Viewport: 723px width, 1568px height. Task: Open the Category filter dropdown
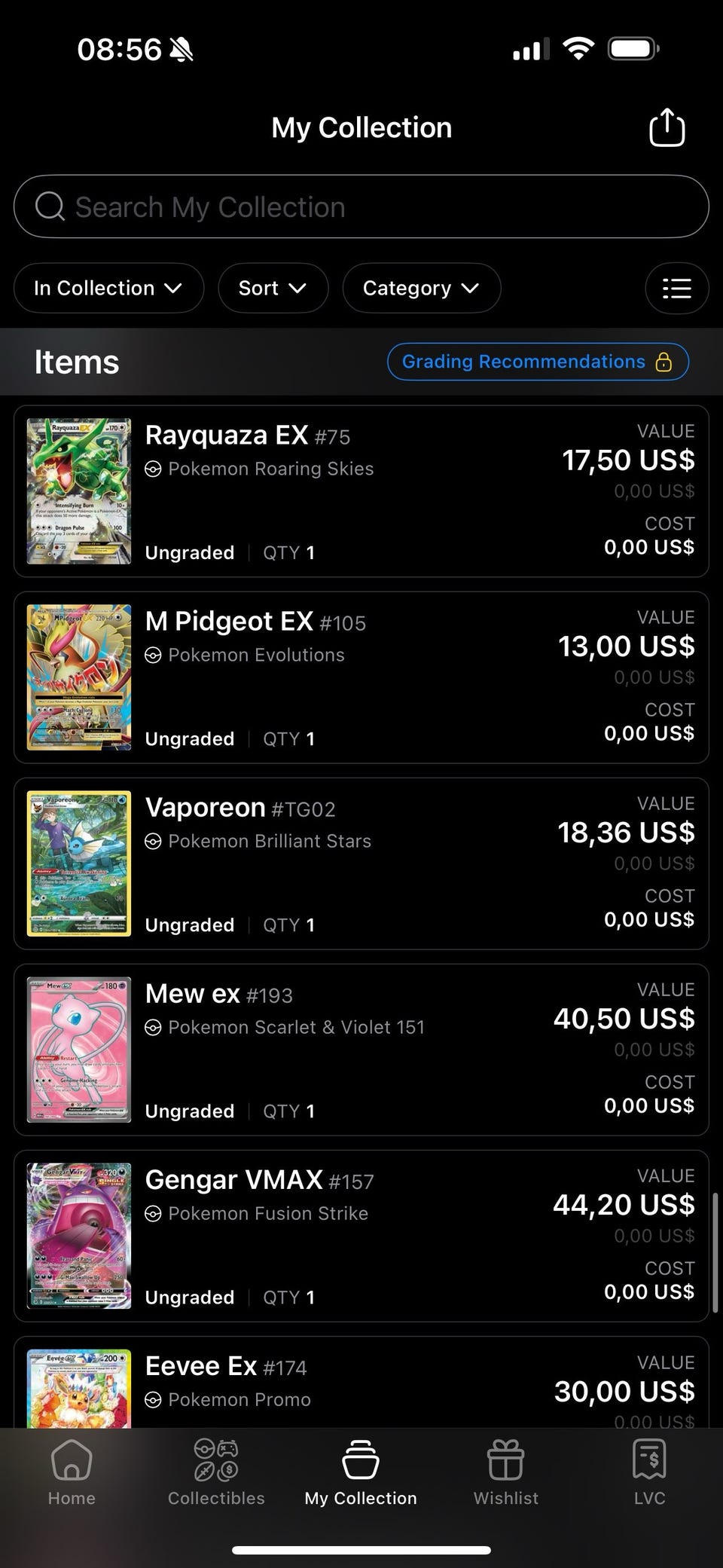[421, 288]
